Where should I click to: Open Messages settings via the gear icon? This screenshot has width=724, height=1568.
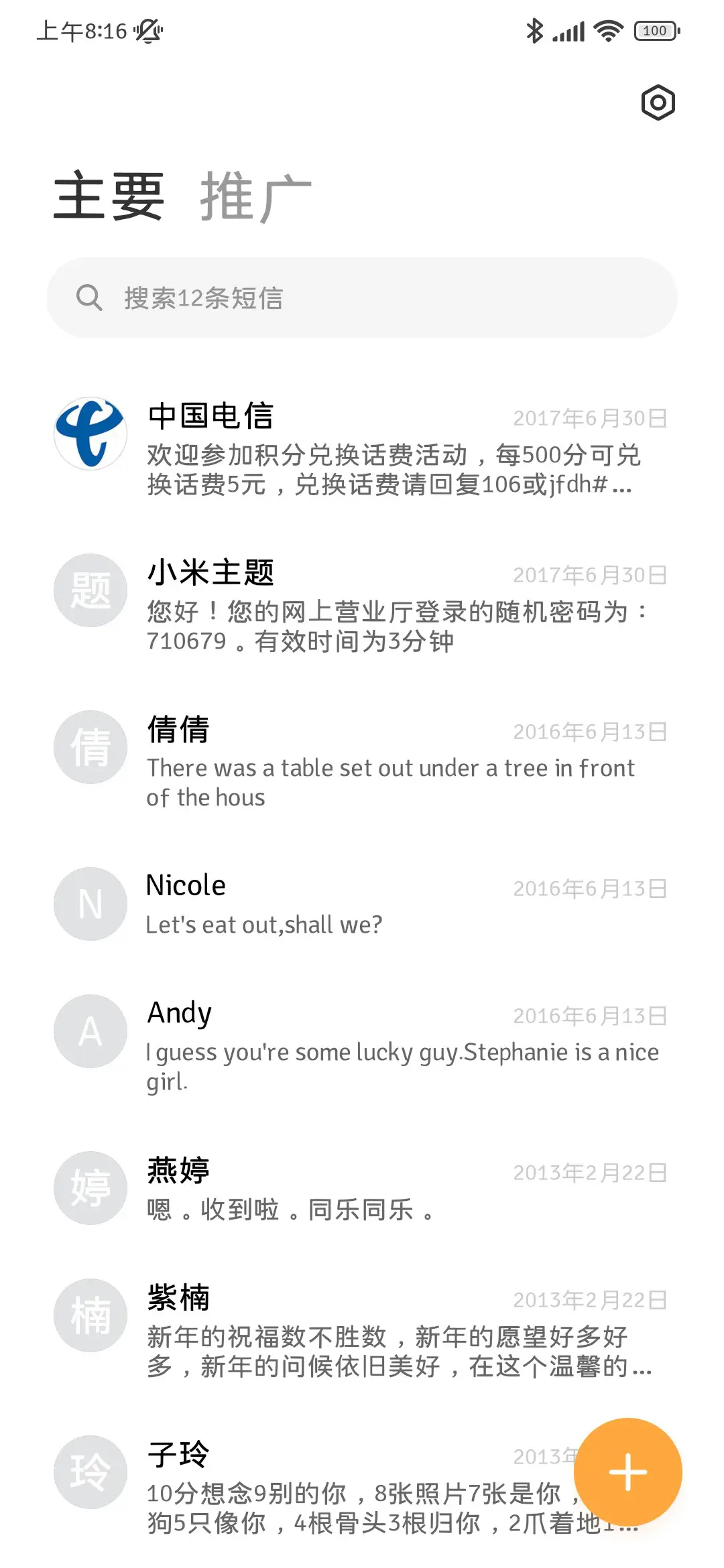[658, 102]
